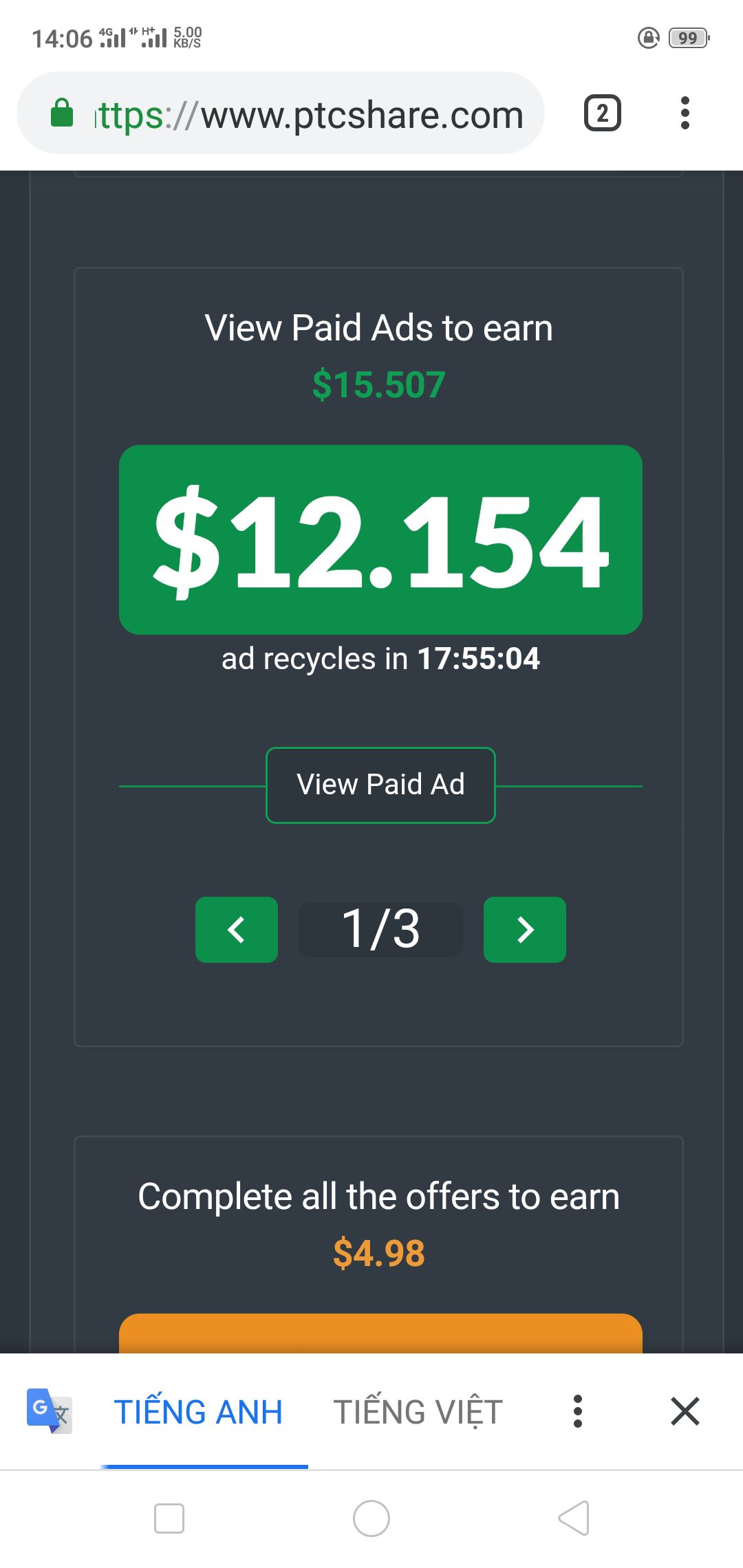This screenshot has width=743, height=1568.
Task: Go to the home screen
Action: 371,1518
